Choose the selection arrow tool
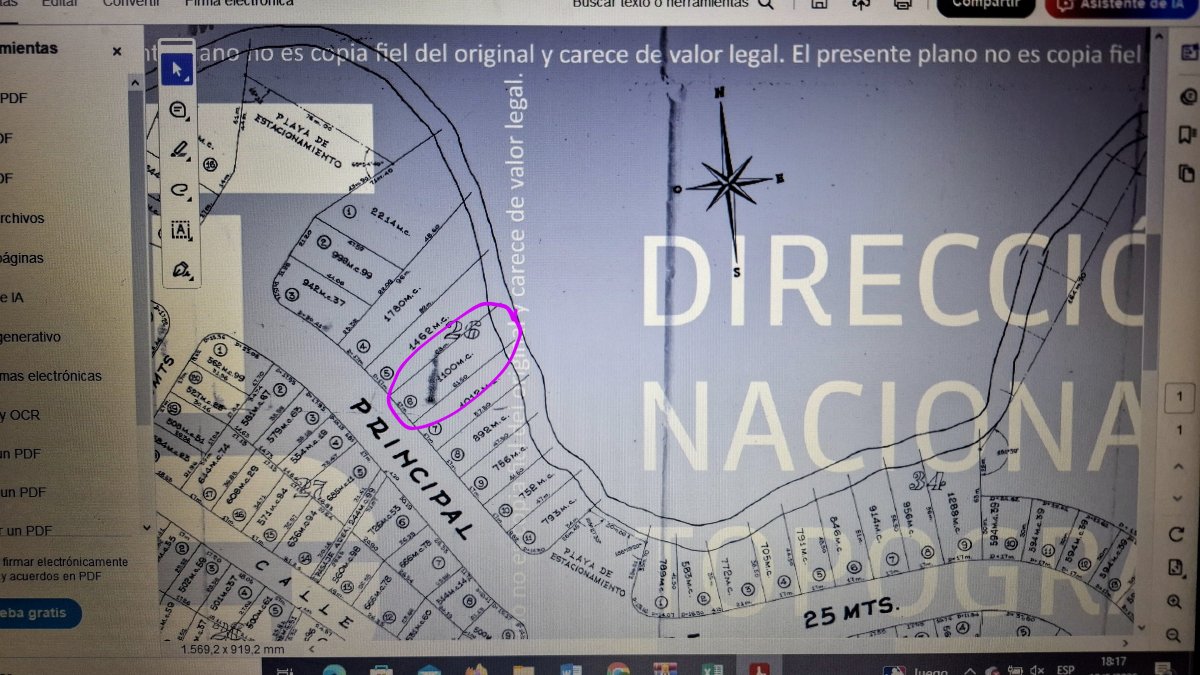1200x675 pixels. coord(178,70)
